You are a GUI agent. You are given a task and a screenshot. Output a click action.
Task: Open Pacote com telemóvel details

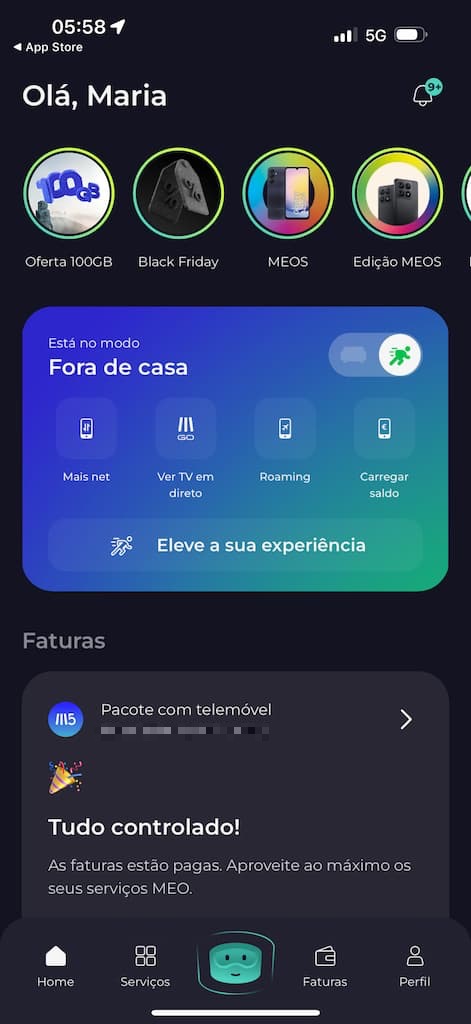pos(235,720)
